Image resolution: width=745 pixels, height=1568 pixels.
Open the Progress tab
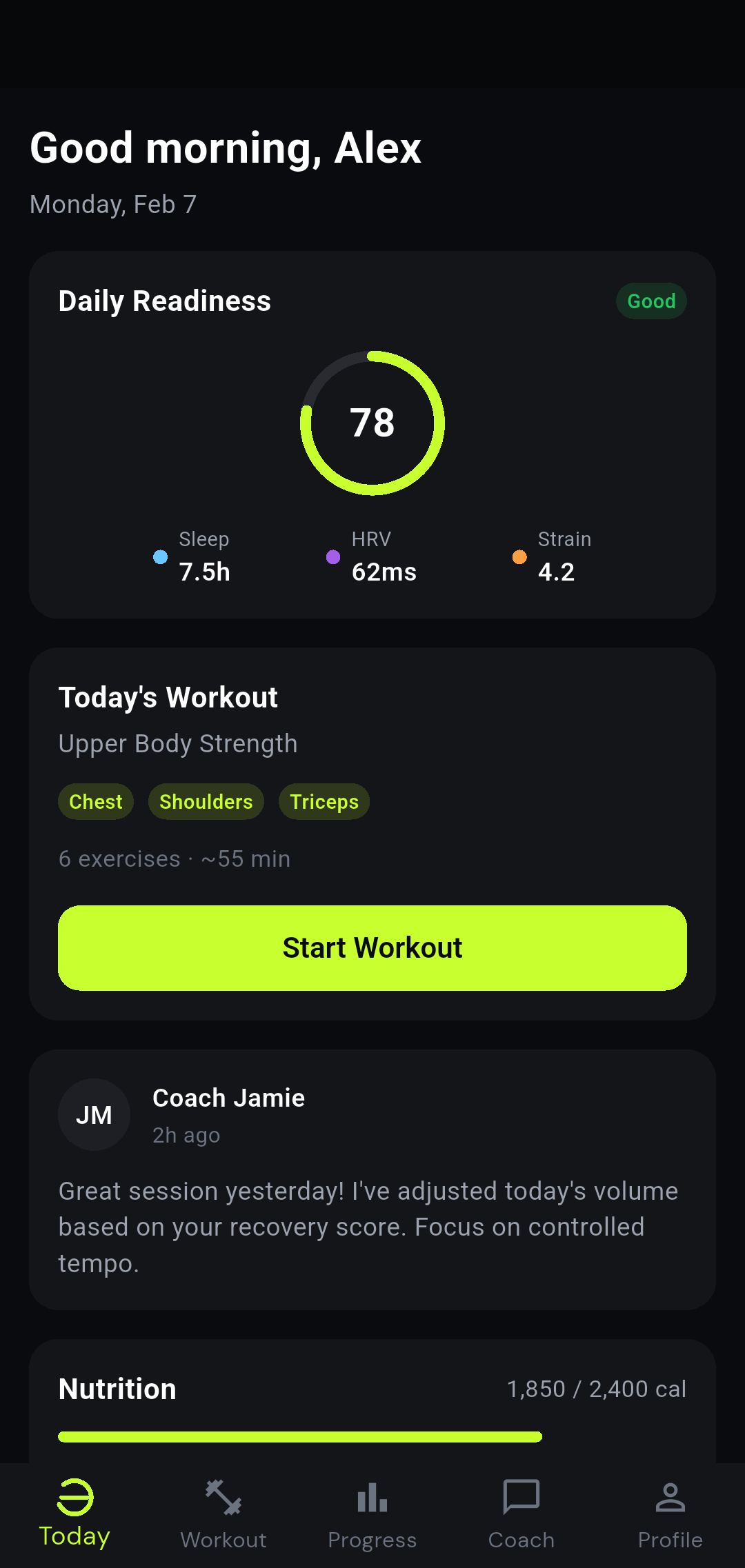372,1514
